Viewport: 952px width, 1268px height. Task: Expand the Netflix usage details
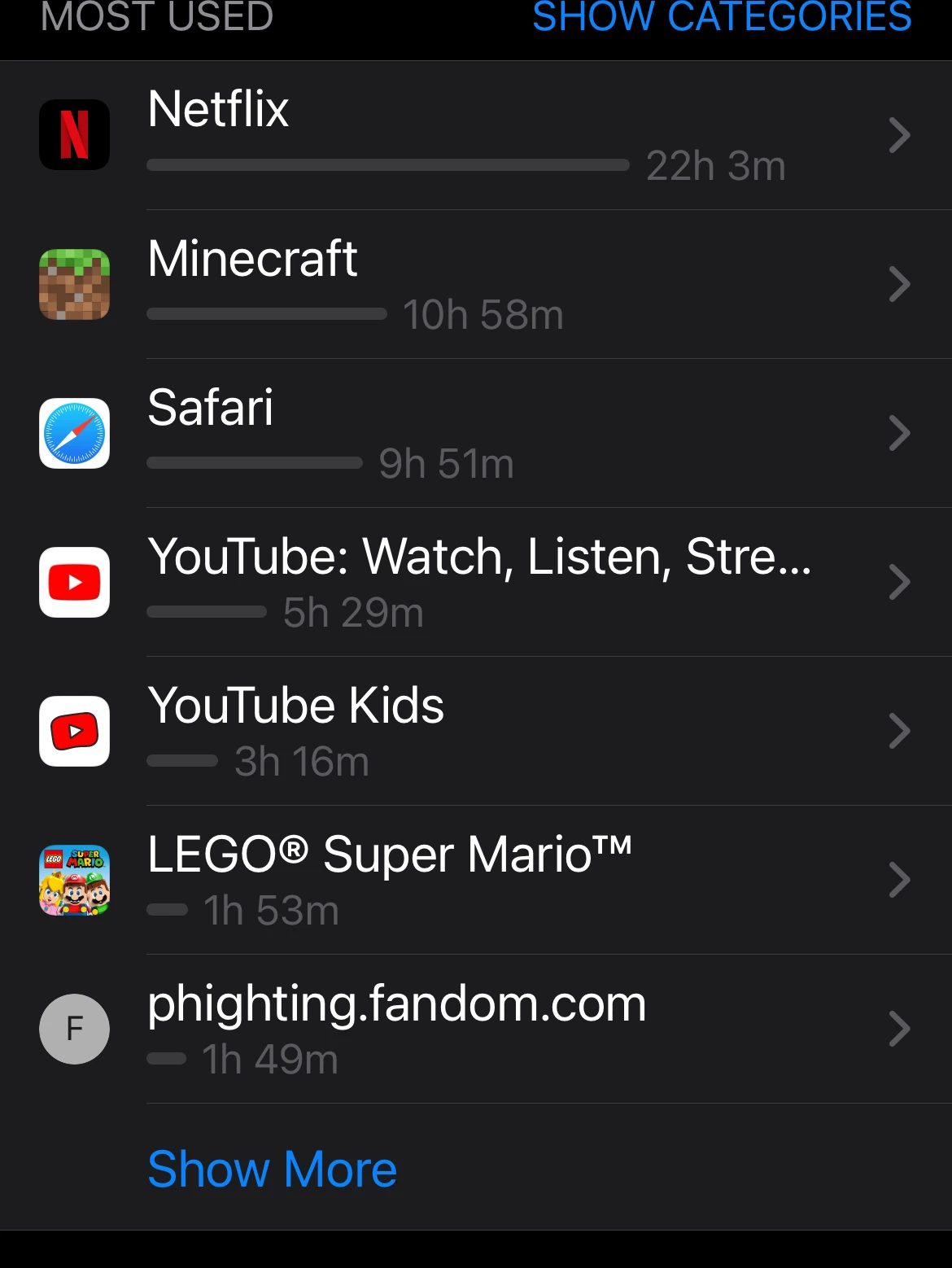pyautogui.click(x=899, y=135)
